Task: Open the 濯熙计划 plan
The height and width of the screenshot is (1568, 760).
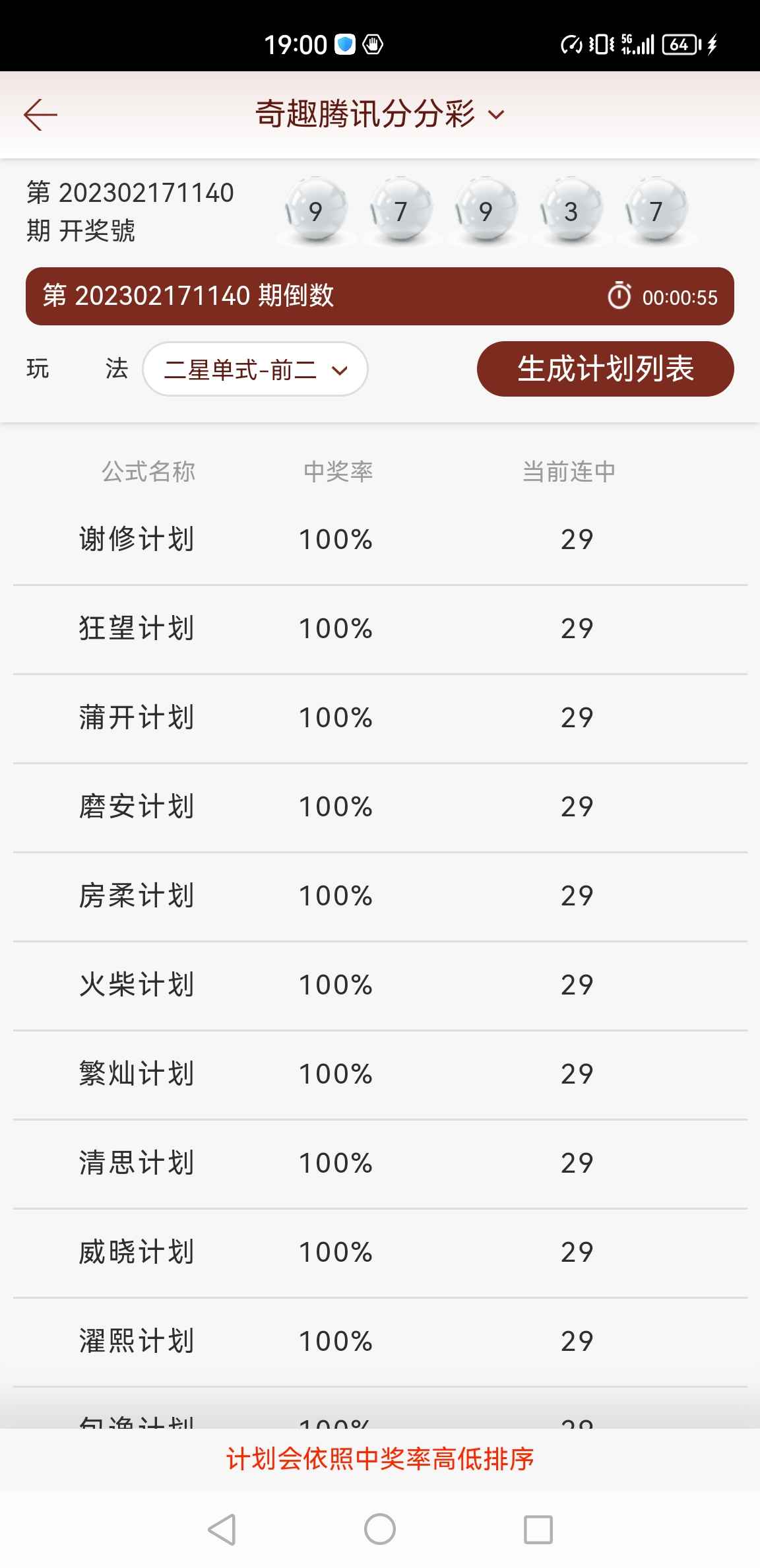Action: click(x=380, y=1342)
